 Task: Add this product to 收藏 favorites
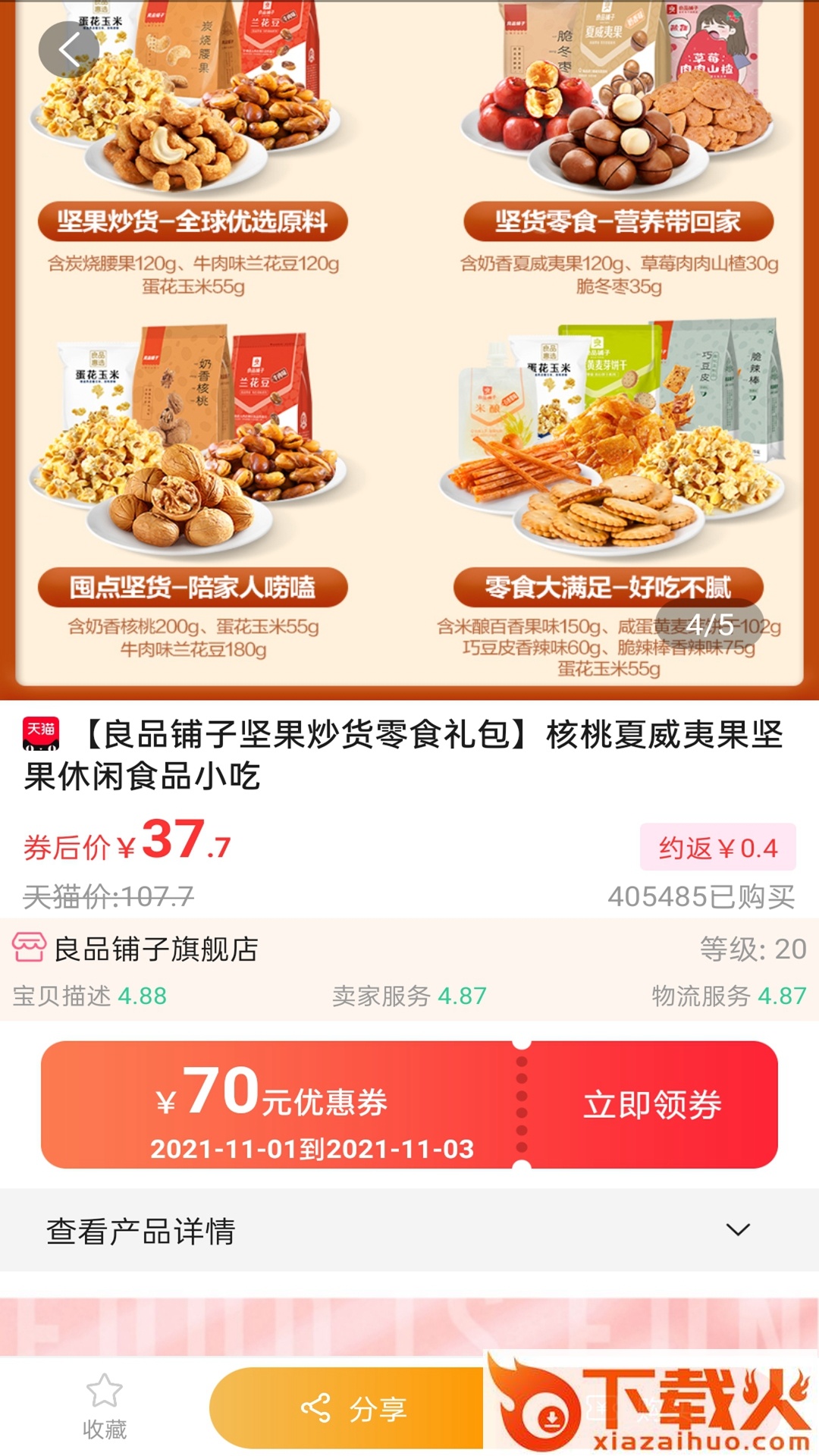click(x=105, y=1407)
